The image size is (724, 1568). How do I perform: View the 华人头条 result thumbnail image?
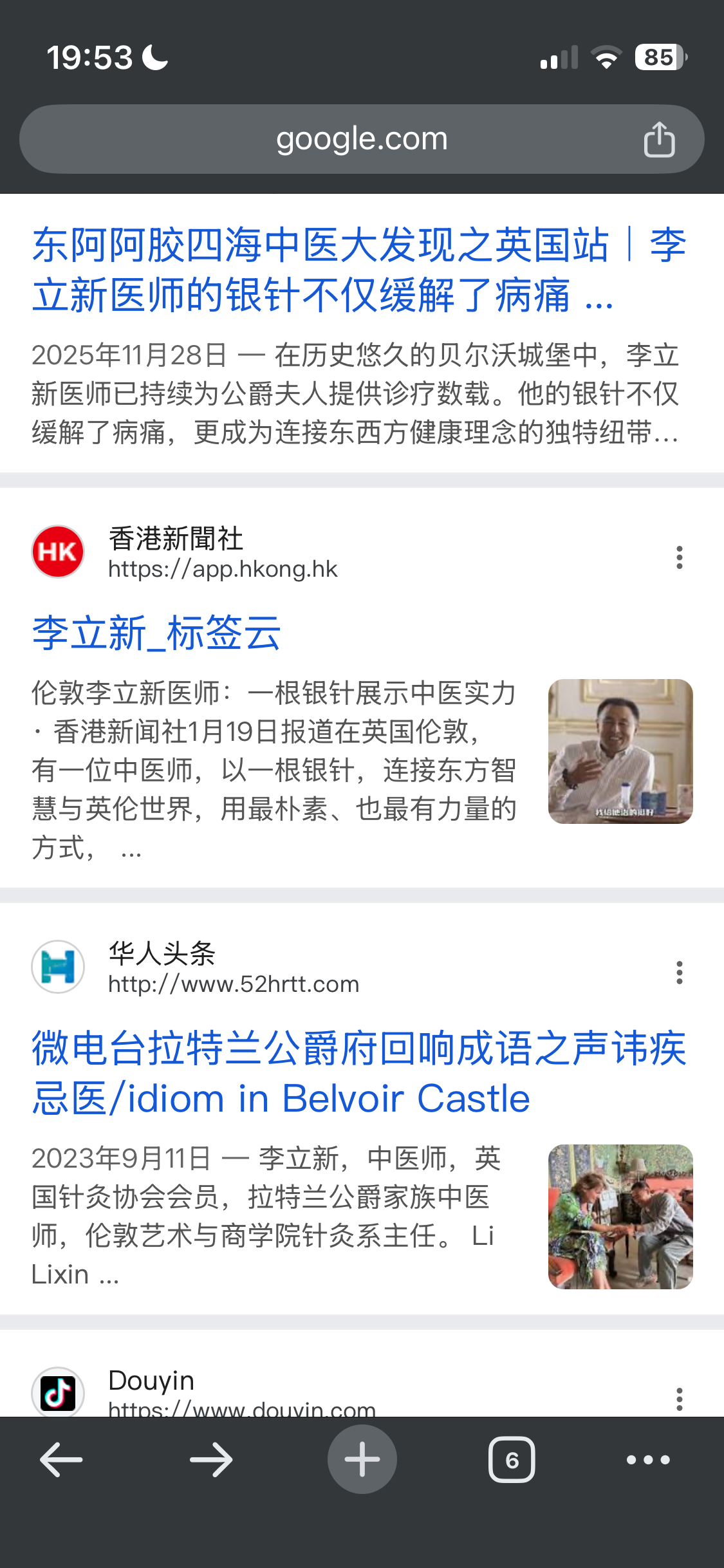[x=620, y=1217]
